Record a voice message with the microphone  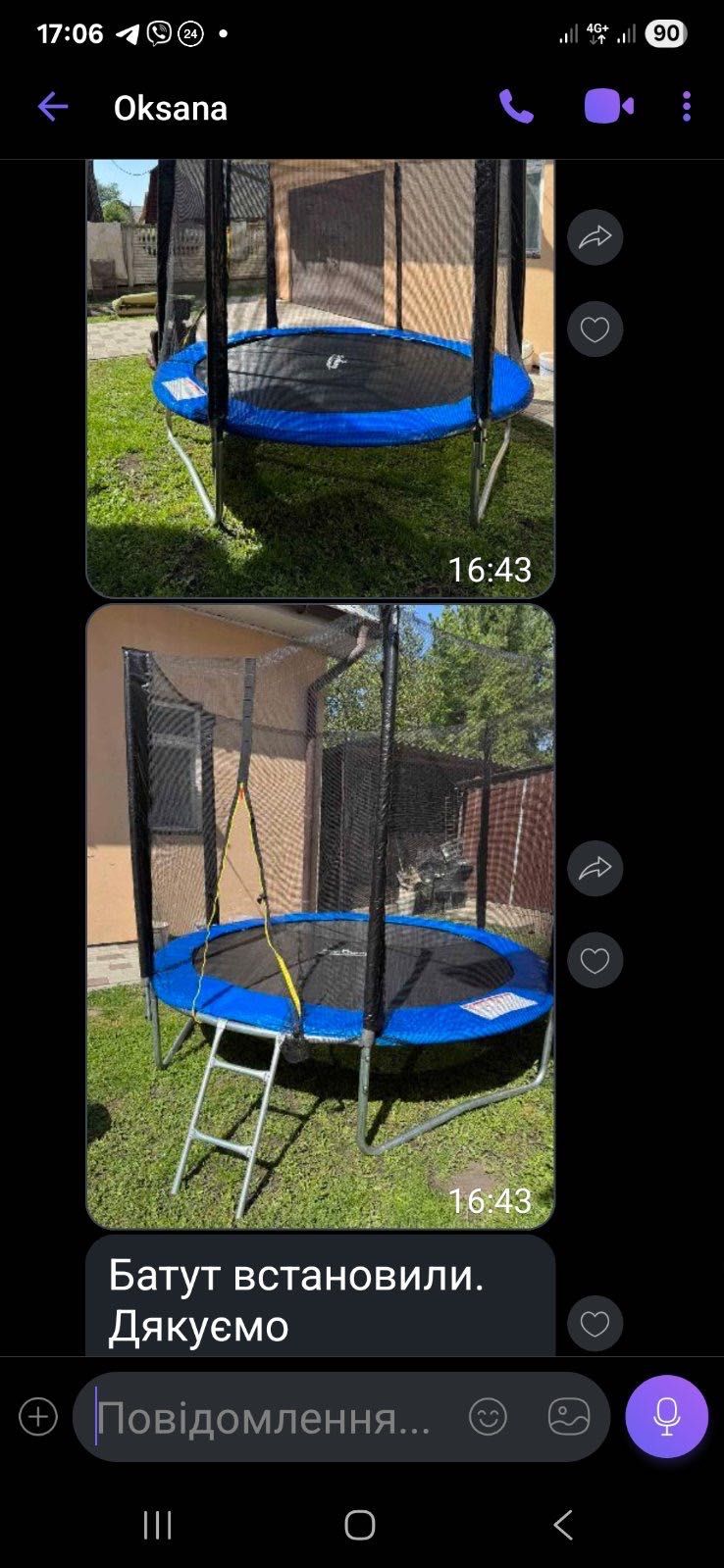[666, 1416]
